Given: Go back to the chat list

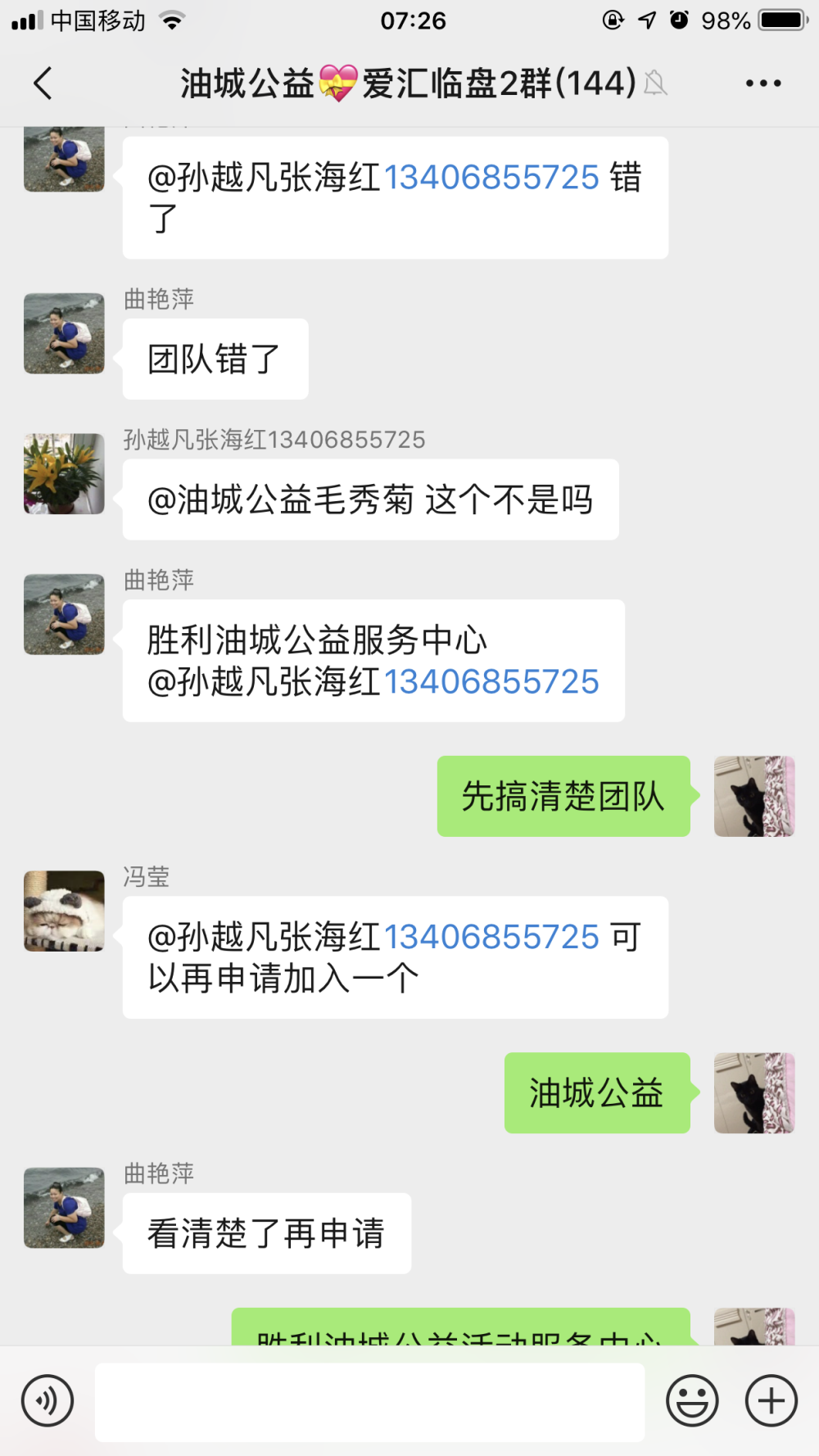Looking at the screenshot, I should pos(43,84).
